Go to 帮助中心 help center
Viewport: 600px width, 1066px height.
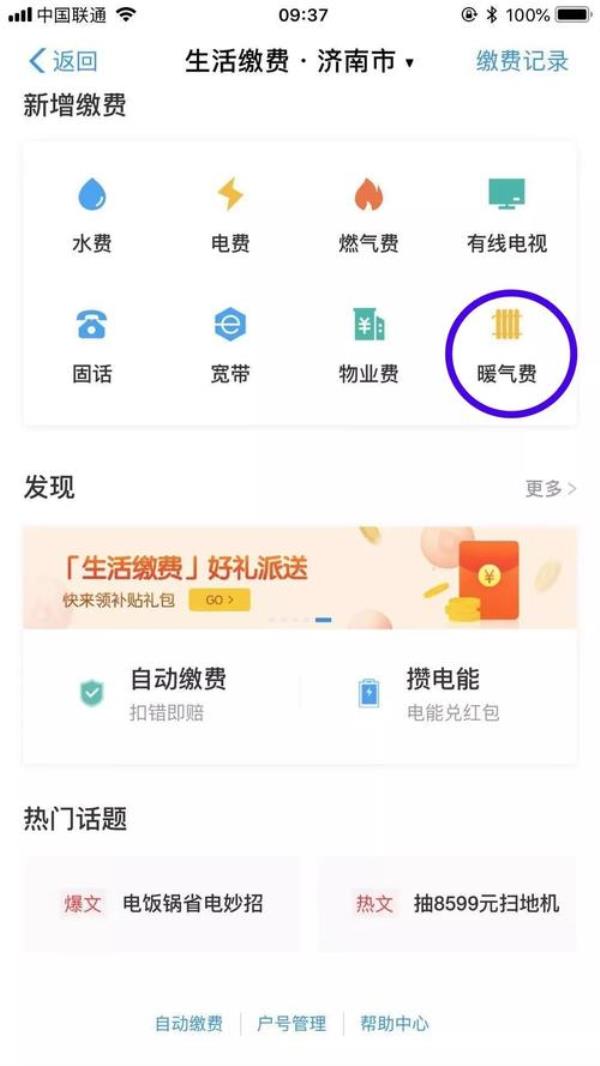[394, 1024]
